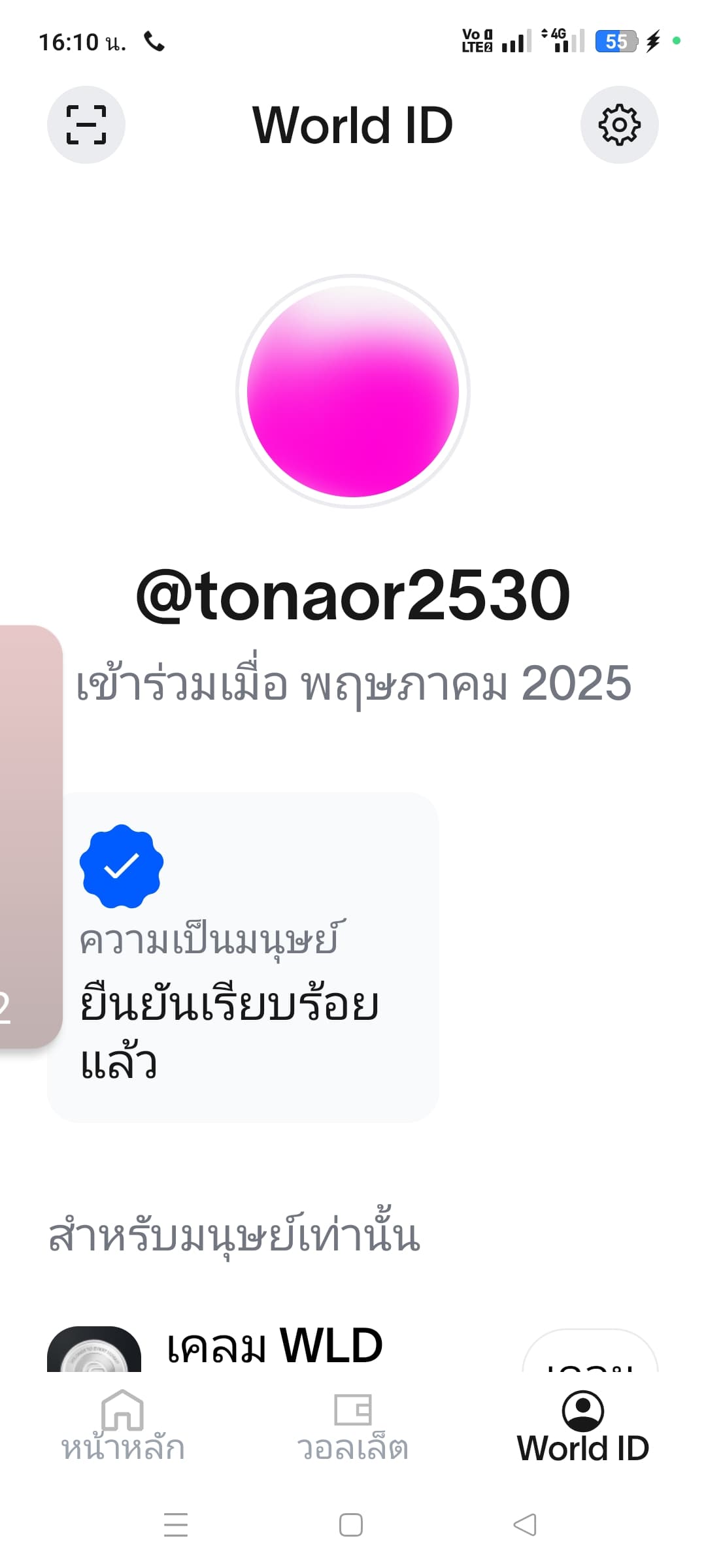Open World App settings gear
Image resolution: width=706 pixels, height=1568 pixels.
click(x=620, y=125)
